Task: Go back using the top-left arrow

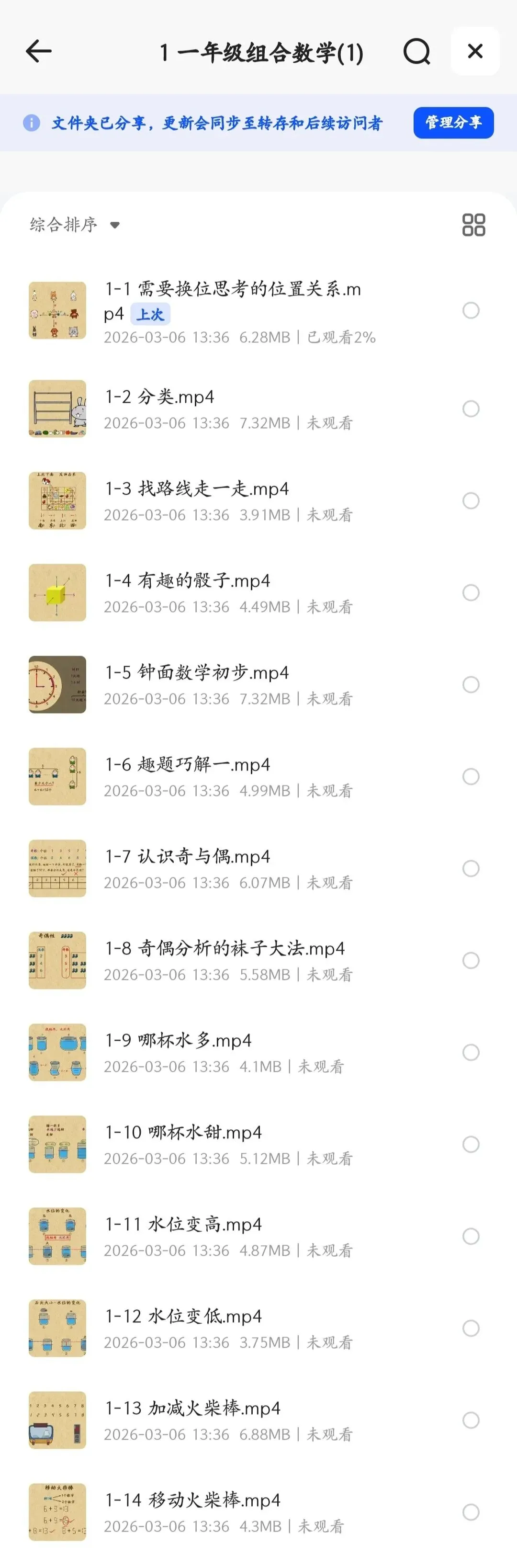Action: pos(38,51)
